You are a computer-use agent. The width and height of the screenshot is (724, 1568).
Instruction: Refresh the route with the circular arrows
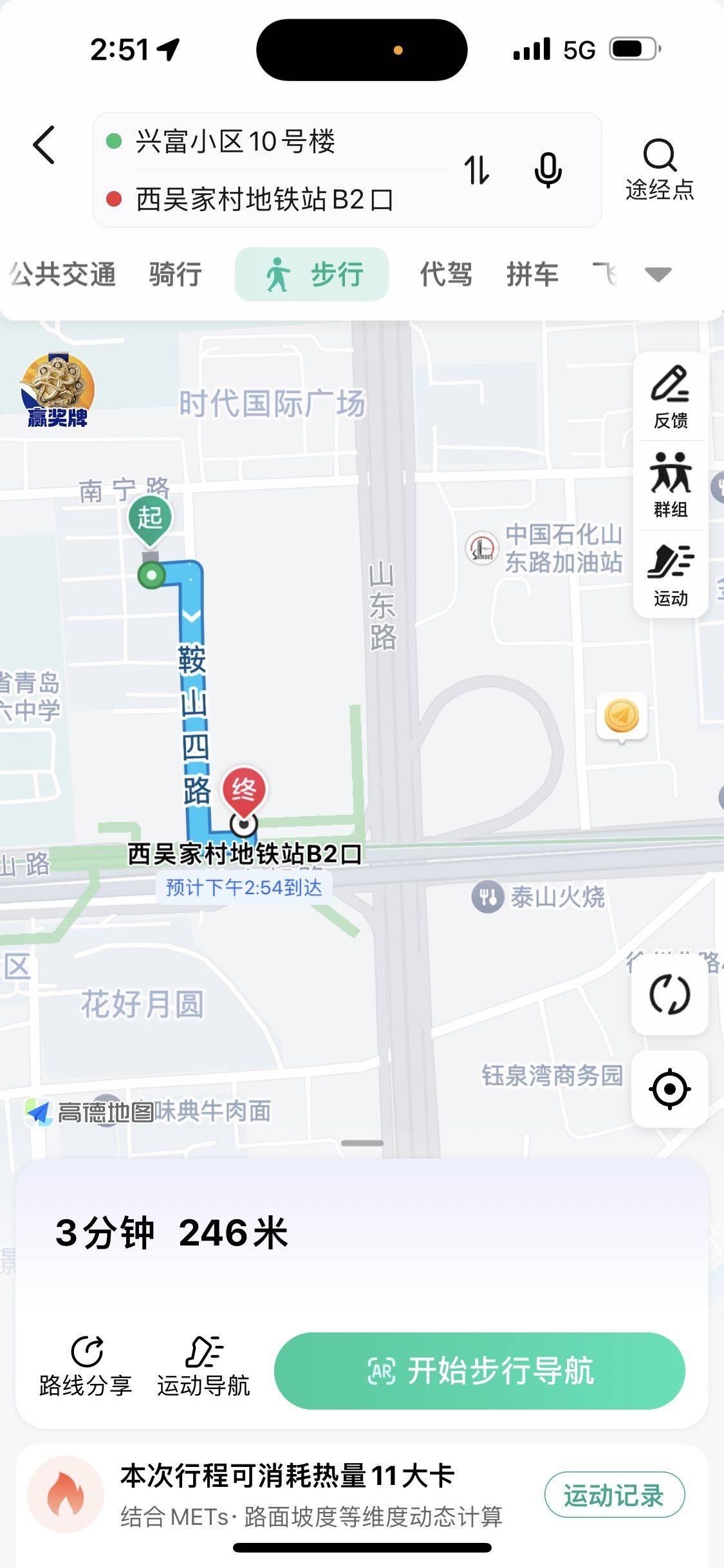[669, 995]
